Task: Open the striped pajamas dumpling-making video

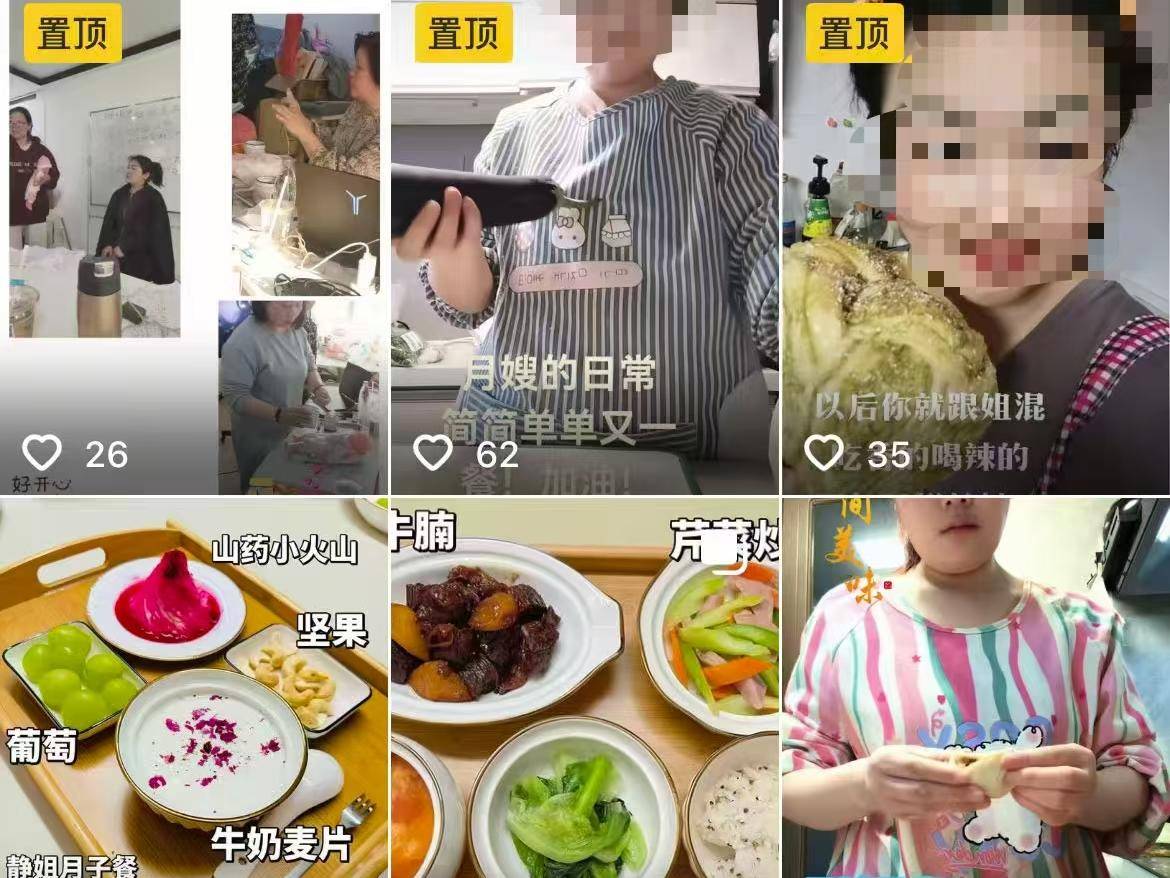Action: coord(975,690)
